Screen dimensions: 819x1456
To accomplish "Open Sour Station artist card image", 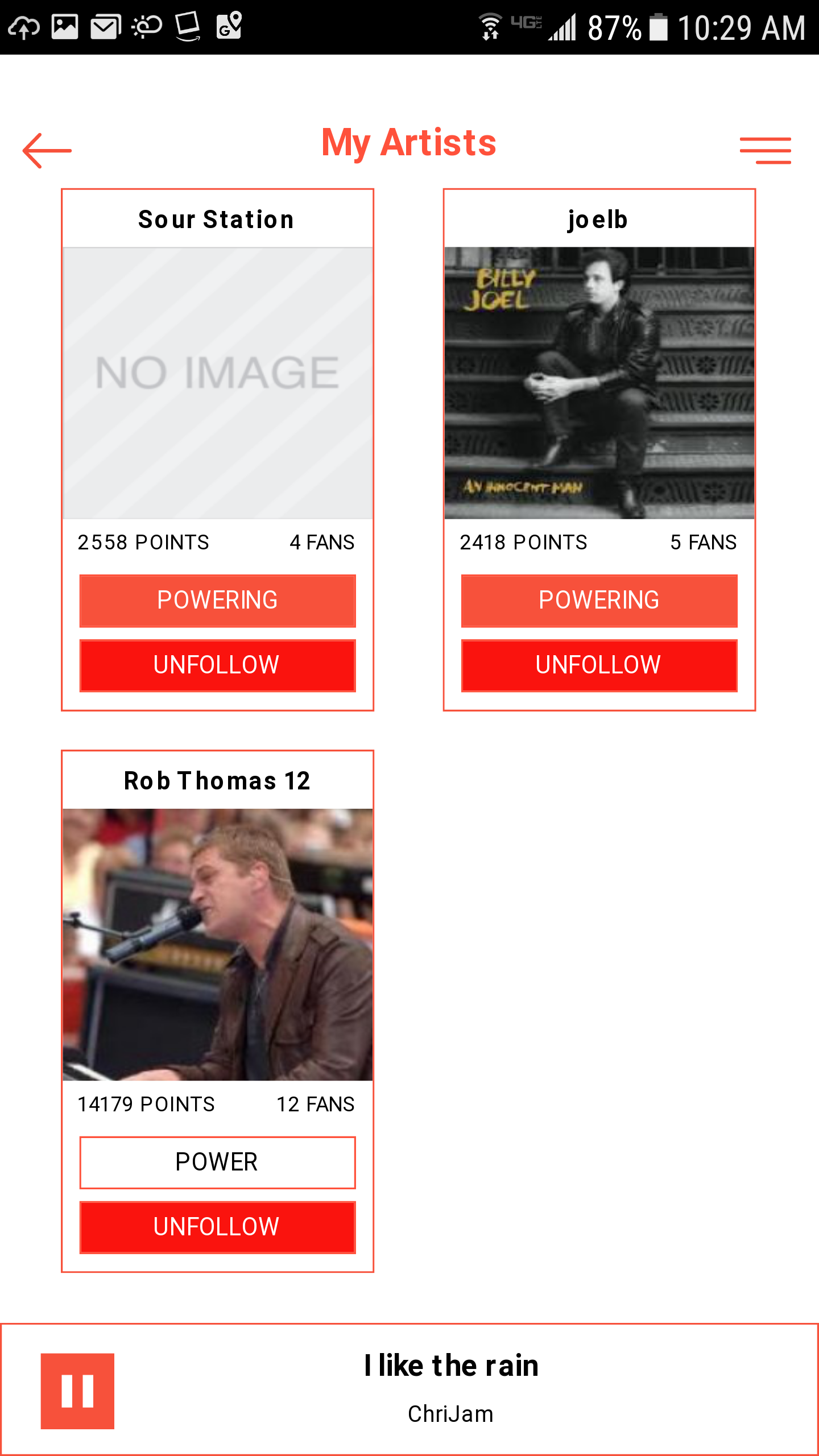I will coord(217,383).
